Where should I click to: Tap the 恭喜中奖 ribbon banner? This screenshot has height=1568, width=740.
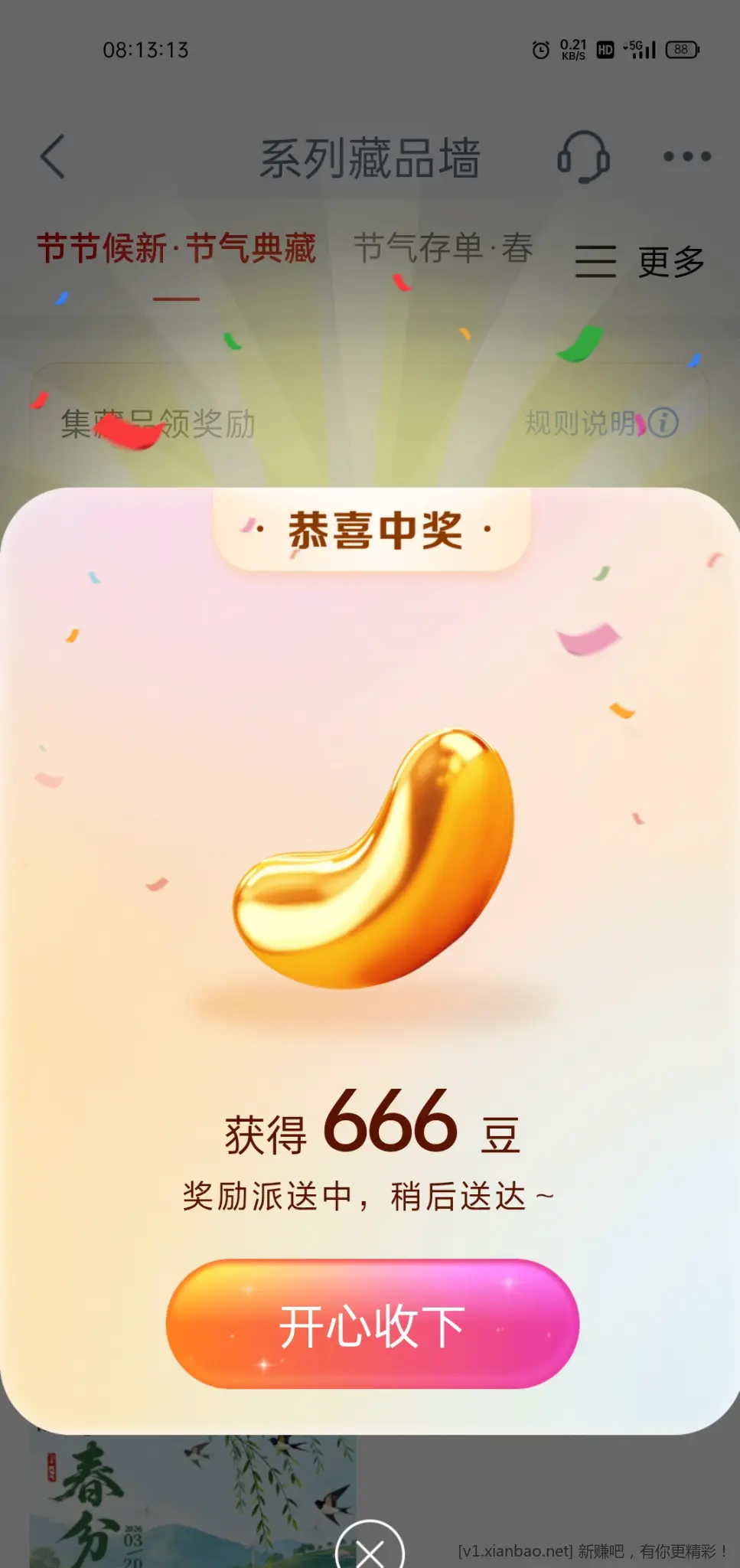point(370,530)
